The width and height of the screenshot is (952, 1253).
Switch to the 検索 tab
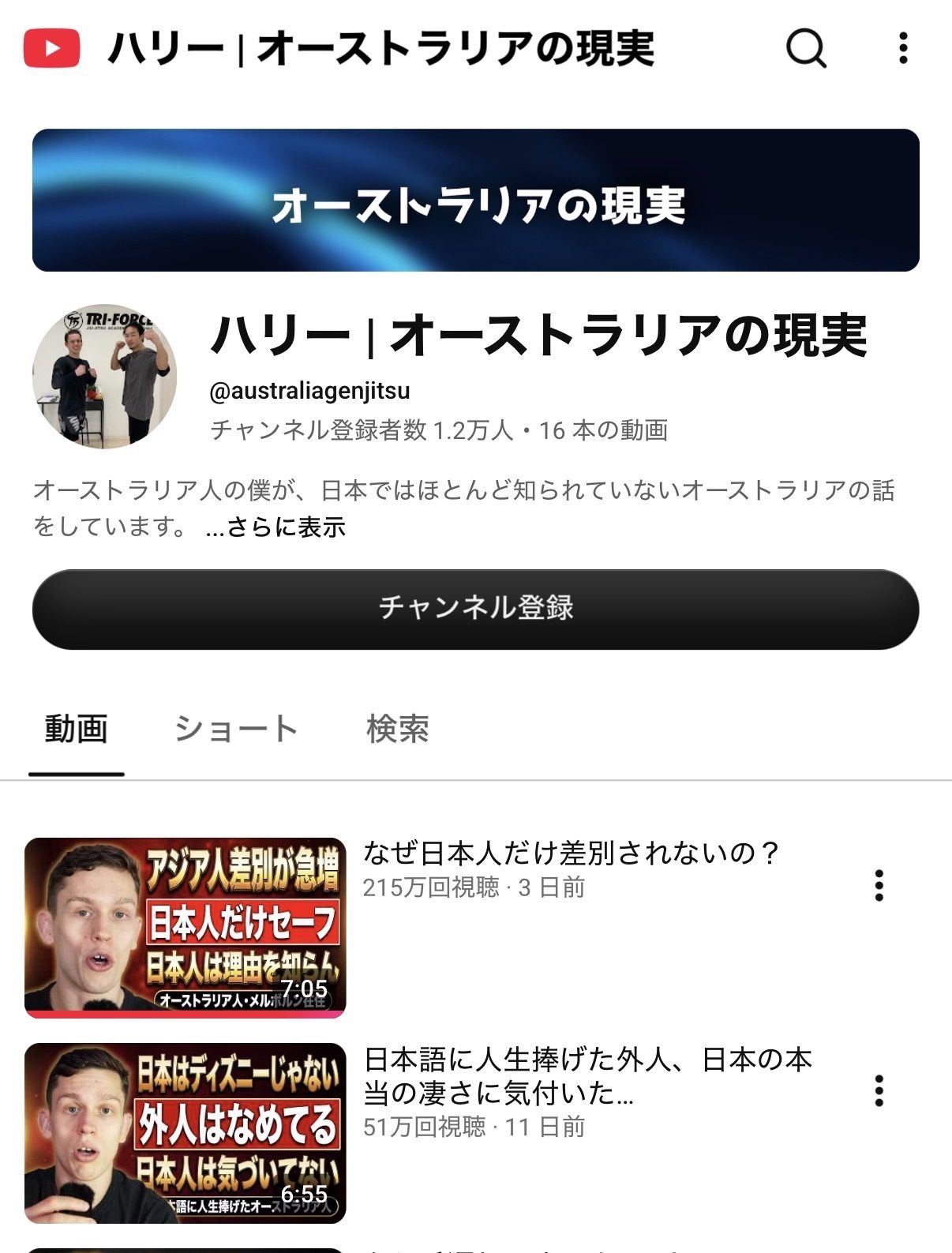(x=397, y=728)
